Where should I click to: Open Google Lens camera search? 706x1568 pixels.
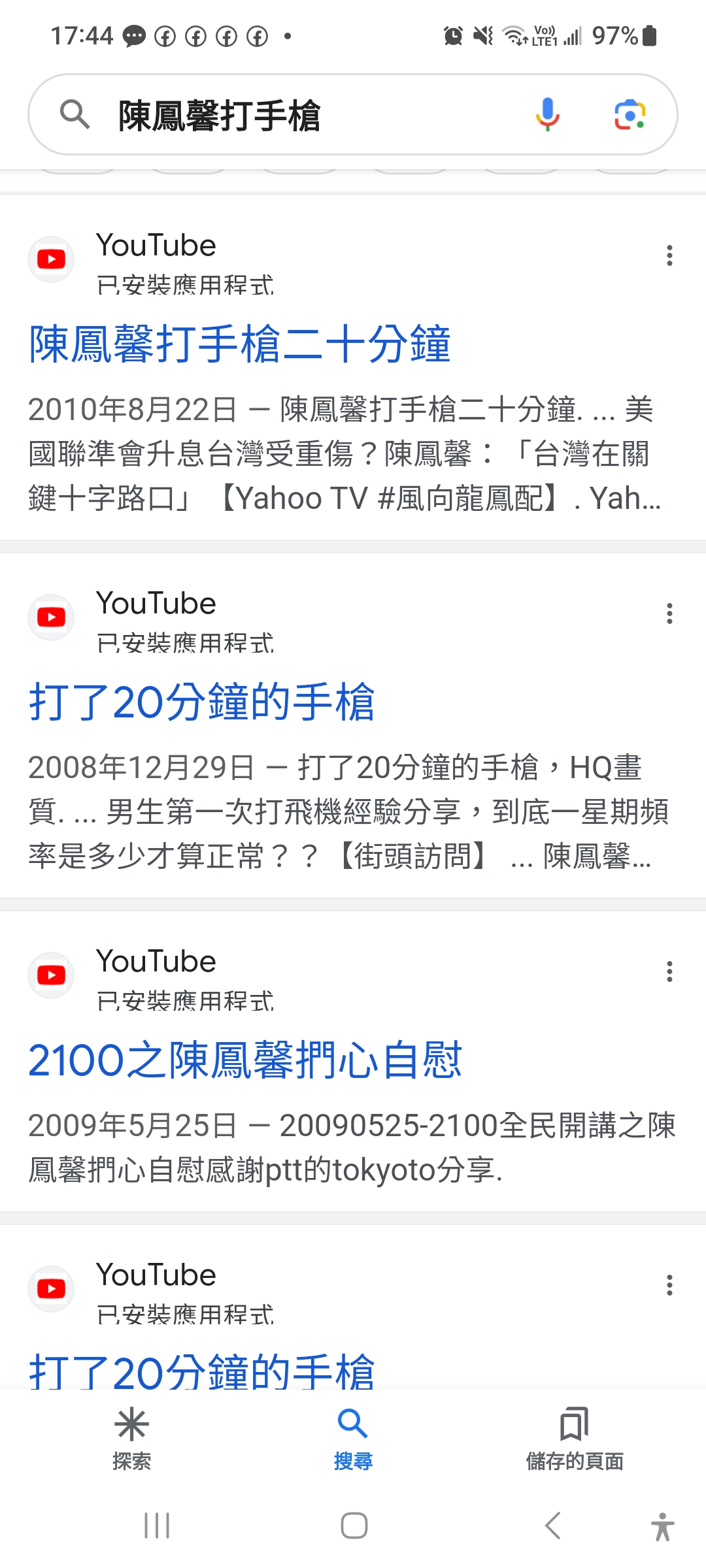(630, 115)
